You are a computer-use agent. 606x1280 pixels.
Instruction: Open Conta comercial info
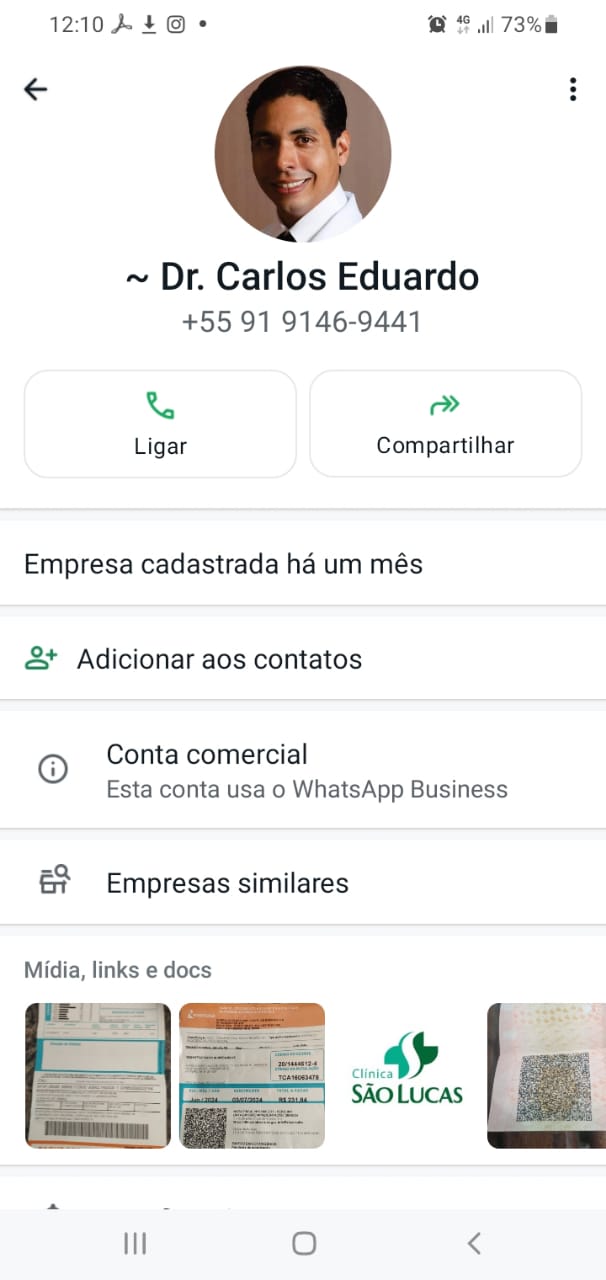coord(306,770)
